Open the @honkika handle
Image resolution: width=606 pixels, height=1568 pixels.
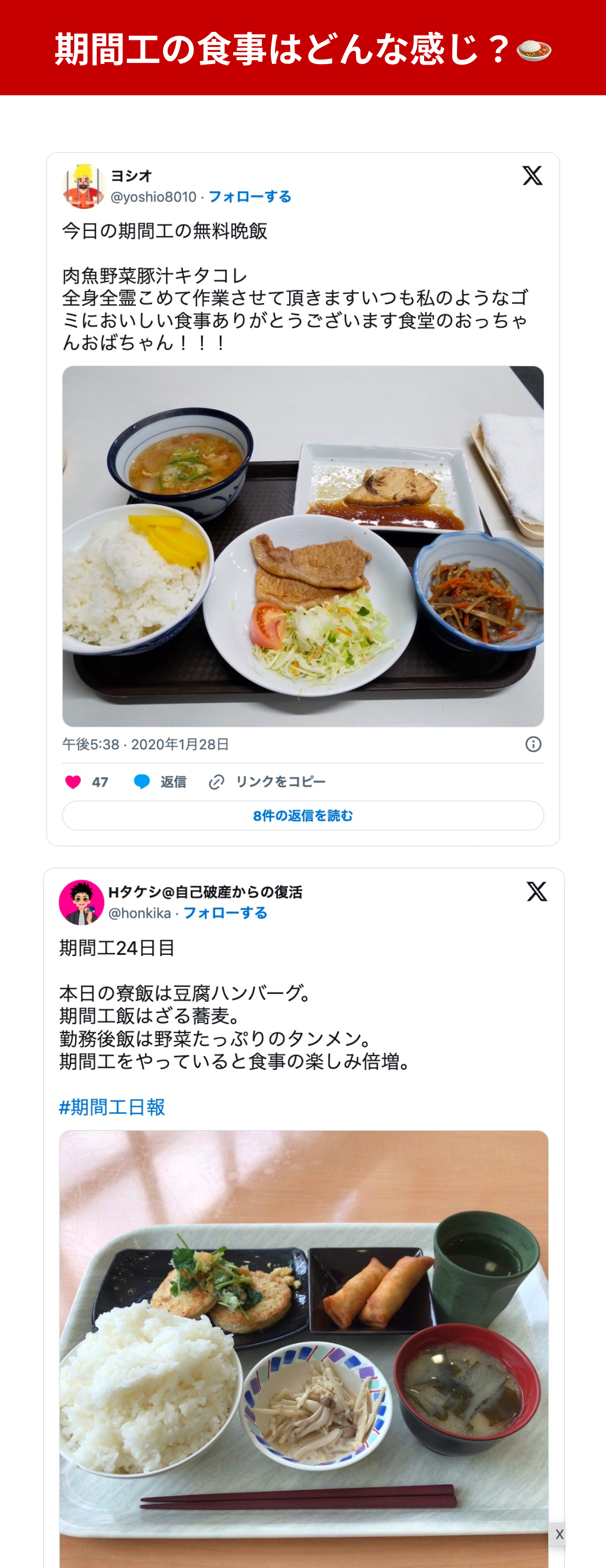point(139,913)
